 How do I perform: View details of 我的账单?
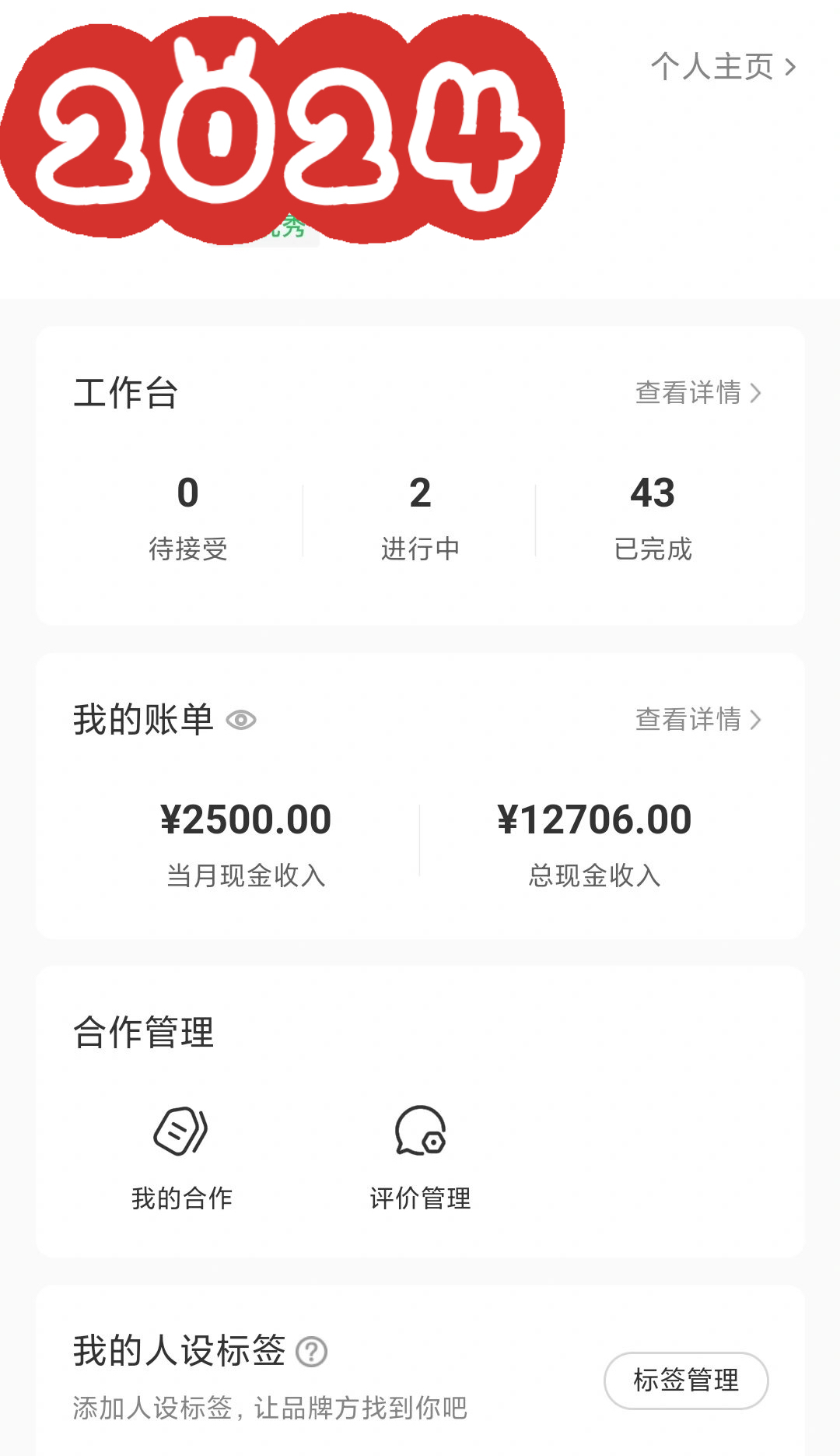coord(698,720)
